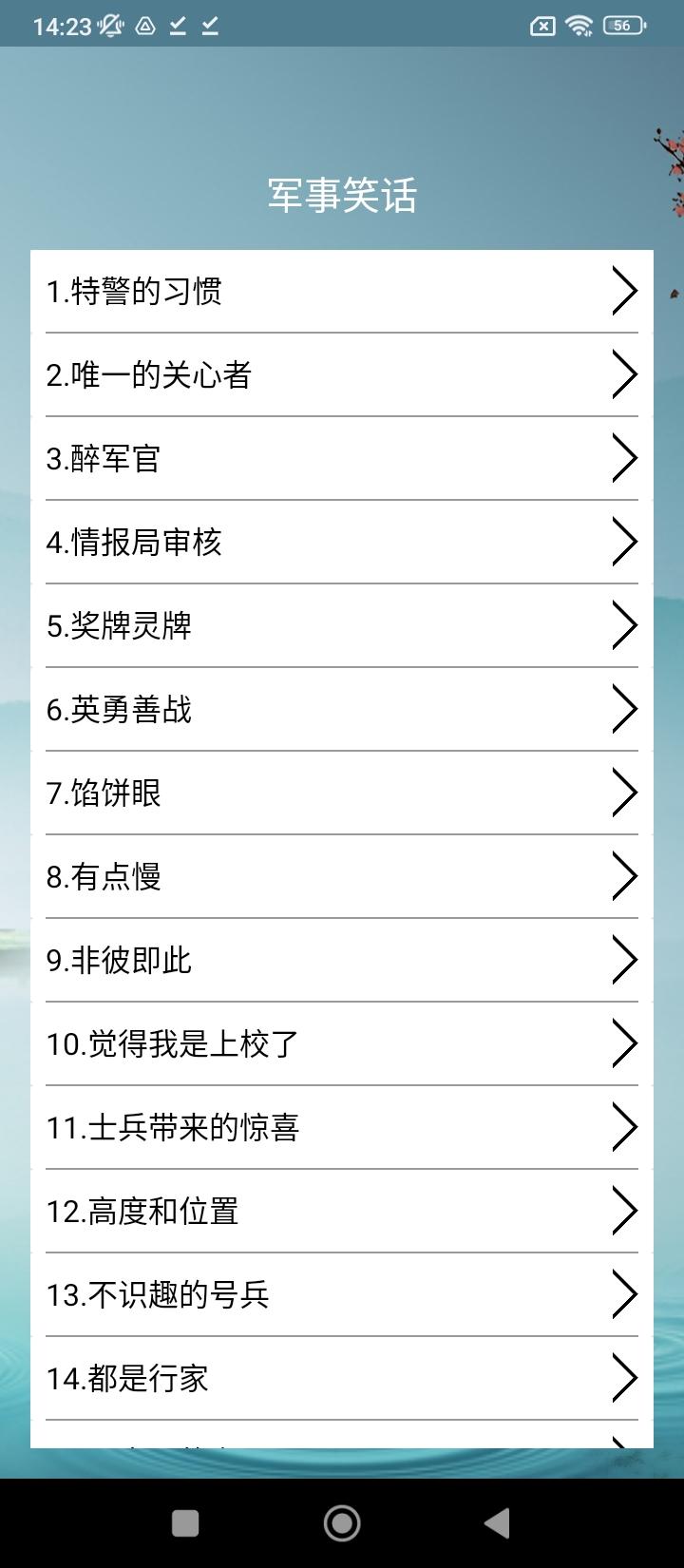Select joke 3 醉军官
The height and width of the screenshot is (1568, 684).
[342, 458]
